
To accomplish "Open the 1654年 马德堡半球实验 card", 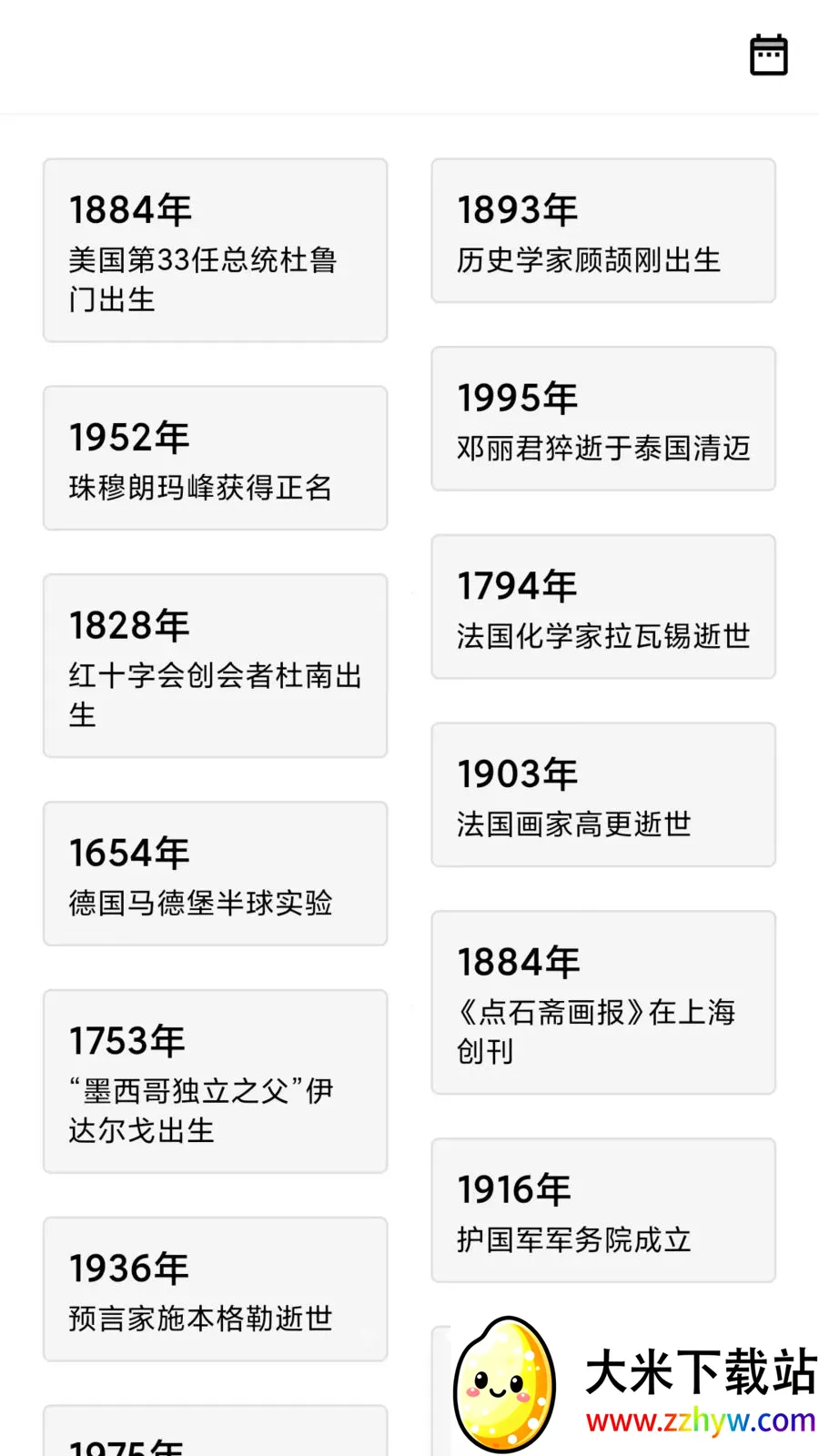I will point(216,874).
